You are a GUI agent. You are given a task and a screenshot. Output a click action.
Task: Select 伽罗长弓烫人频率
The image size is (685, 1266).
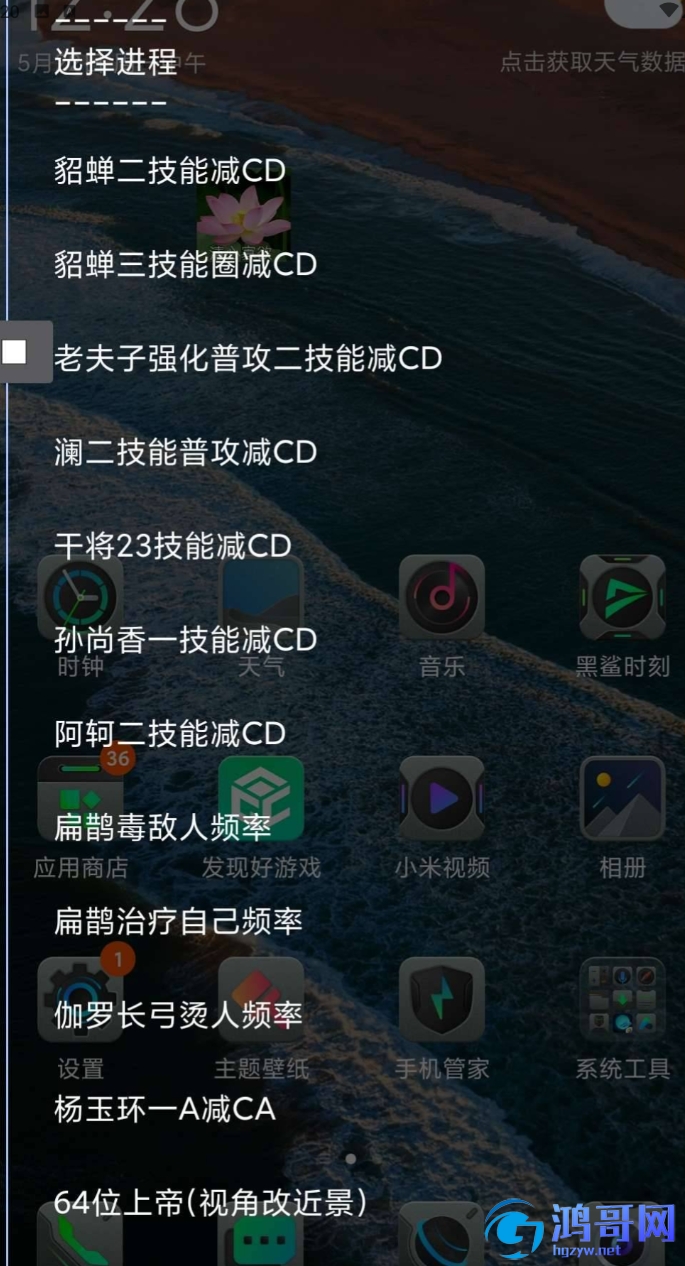pyautogui.click(x=178, y=1015)
